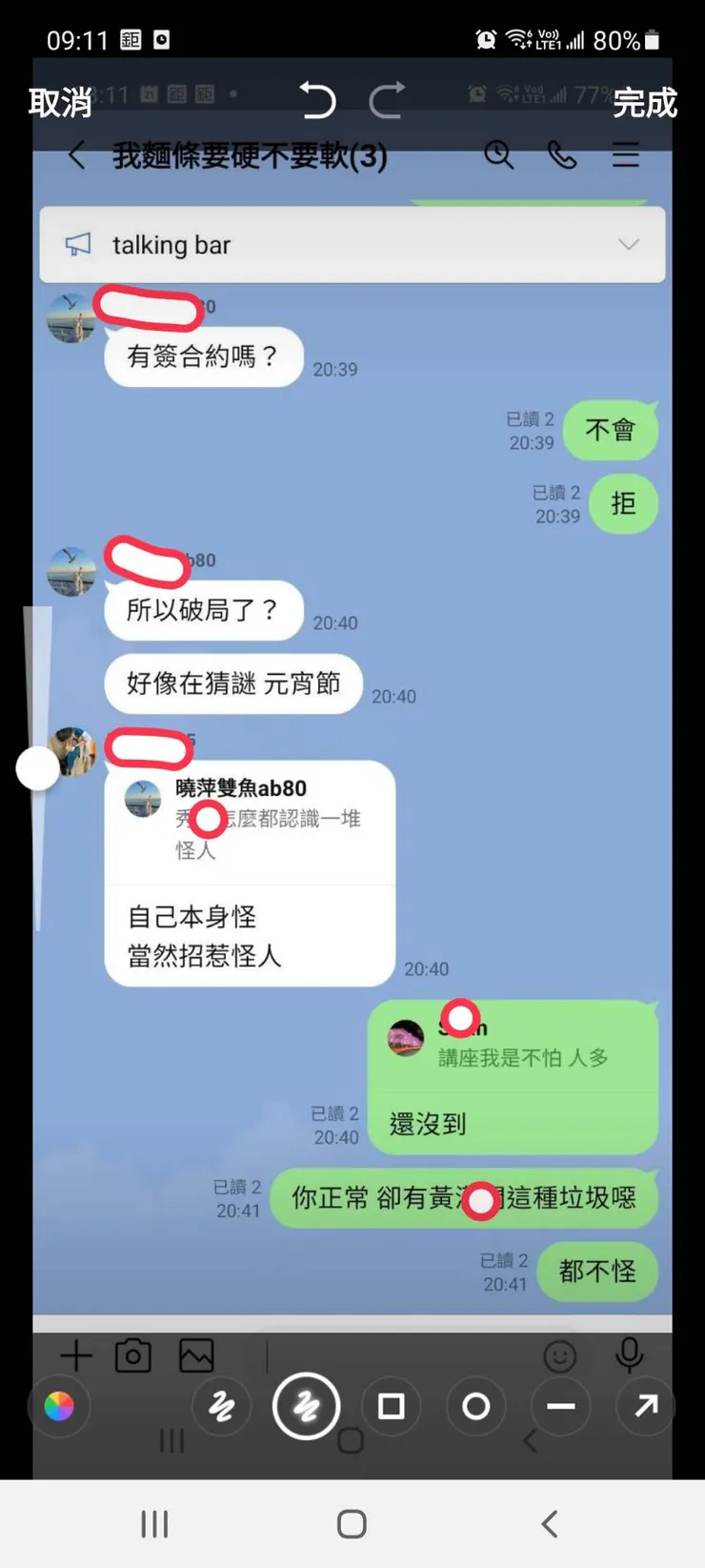This screenshot has height=1568, width=705.
Task: Open the photo gallery icon
Action: 196,1354
